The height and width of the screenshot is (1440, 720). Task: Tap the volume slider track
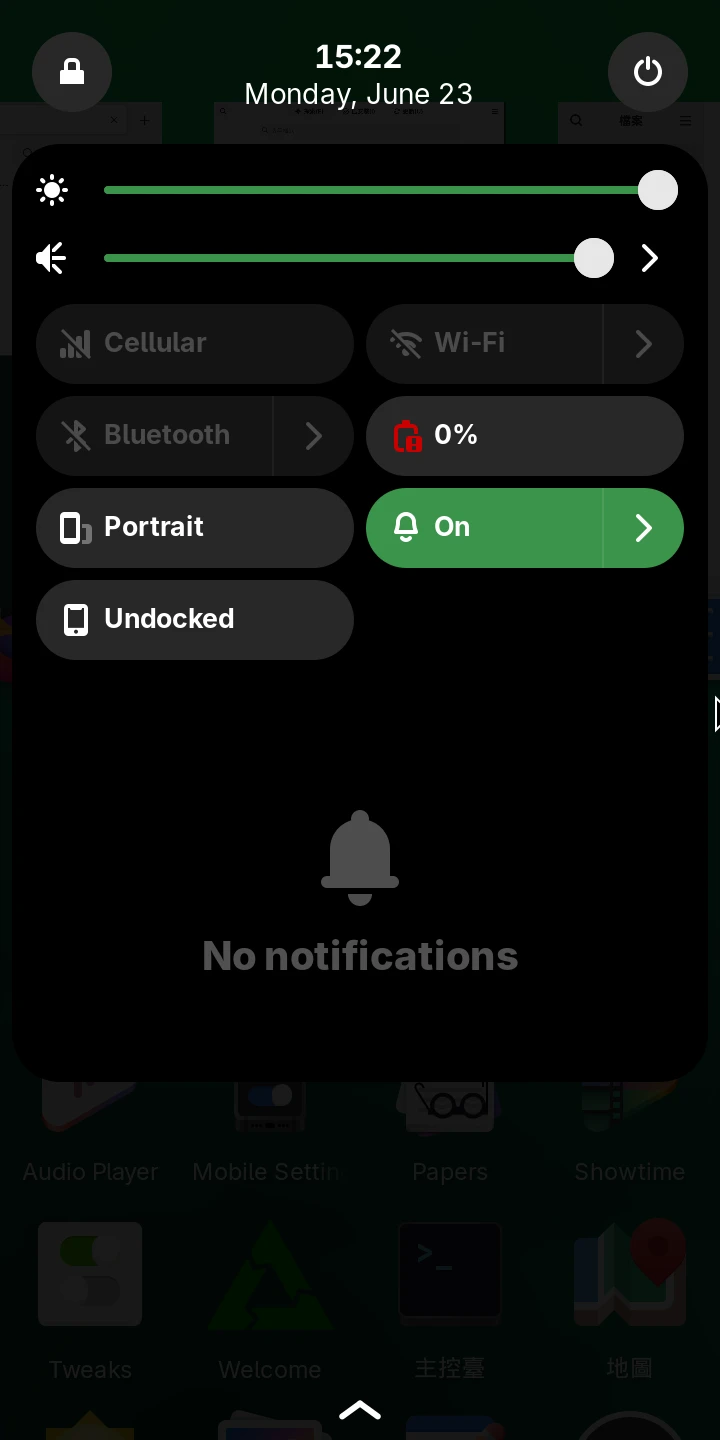pos(340,258)
